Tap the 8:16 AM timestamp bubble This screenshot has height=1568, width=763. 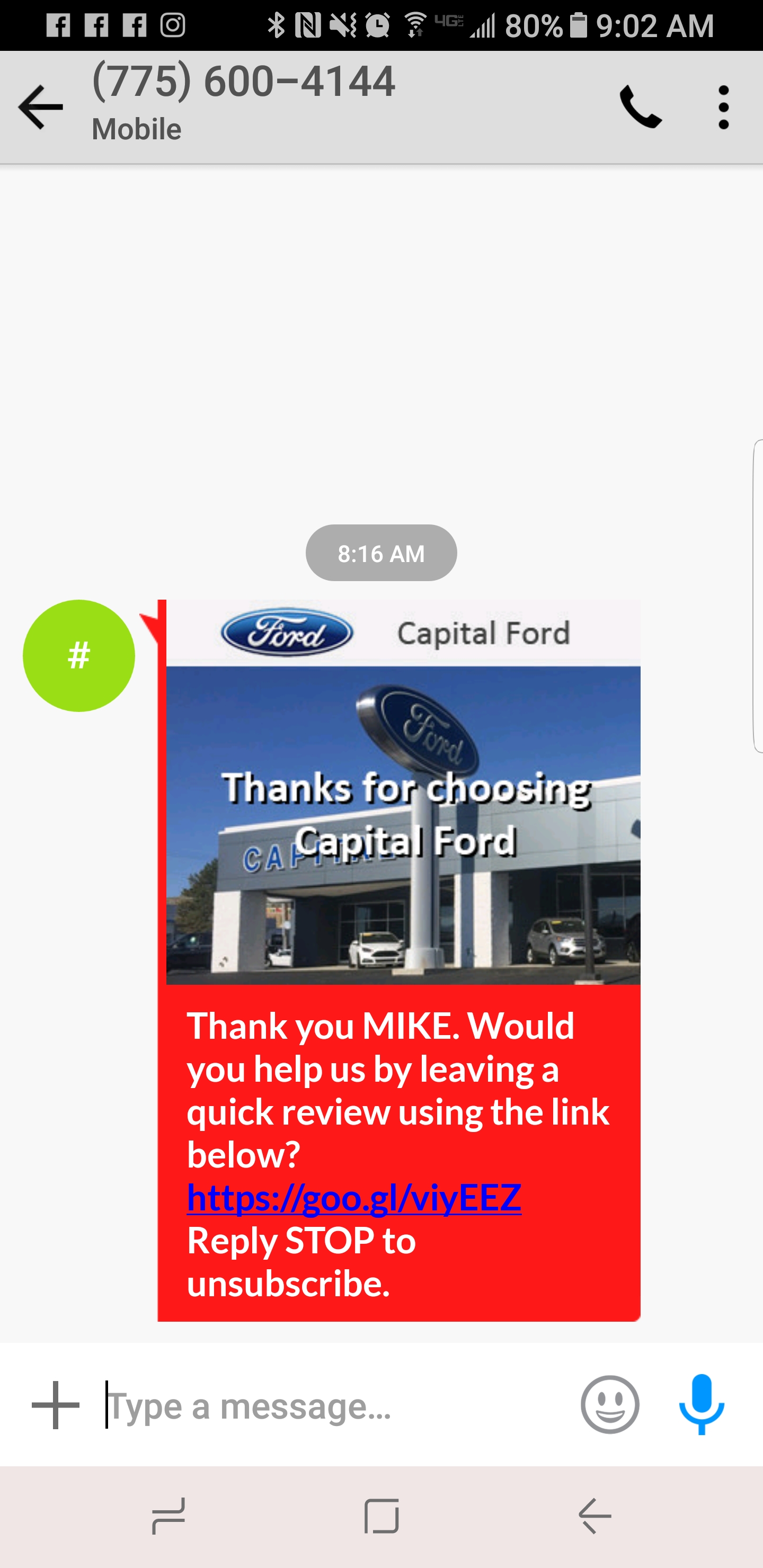pos(380,553)
